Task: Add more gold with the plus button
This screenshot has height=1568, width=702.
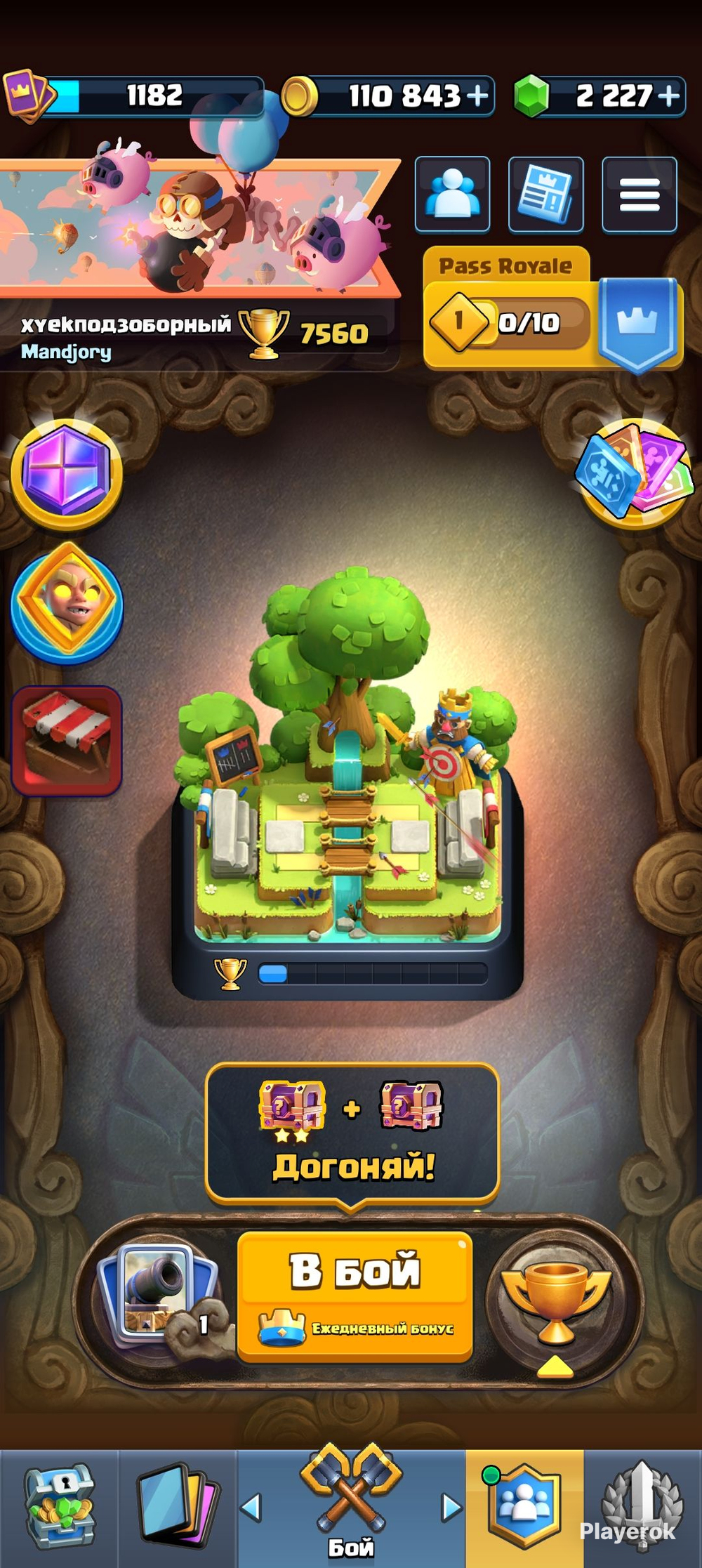Action: coord(477,95)
